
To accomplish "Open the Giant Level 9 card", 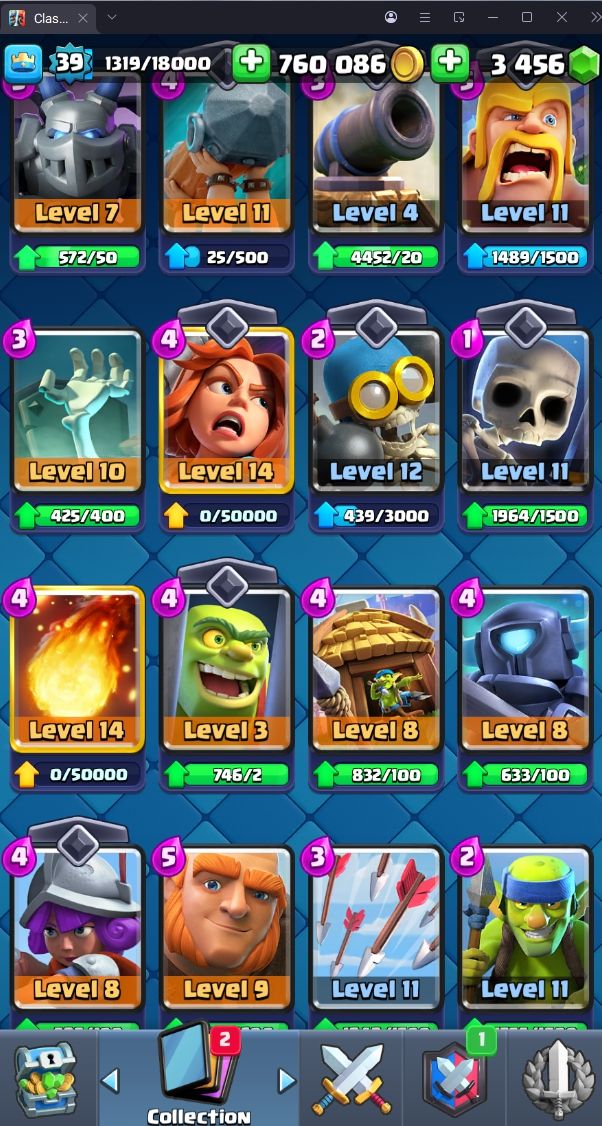I will pyautogui.click(x=226, y=928).
